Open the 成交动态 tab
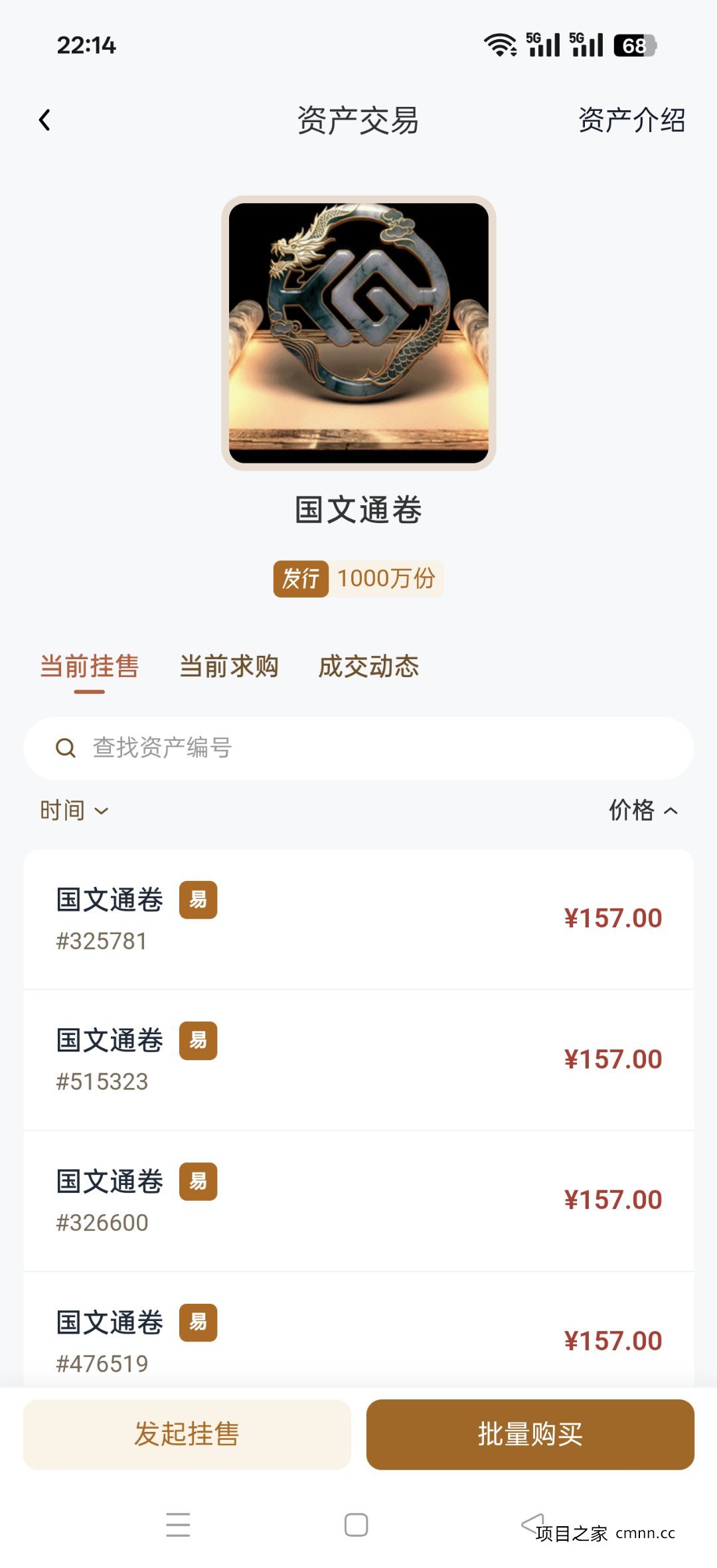The height and width of the screenshot is (1568, 717). [368, 666]
